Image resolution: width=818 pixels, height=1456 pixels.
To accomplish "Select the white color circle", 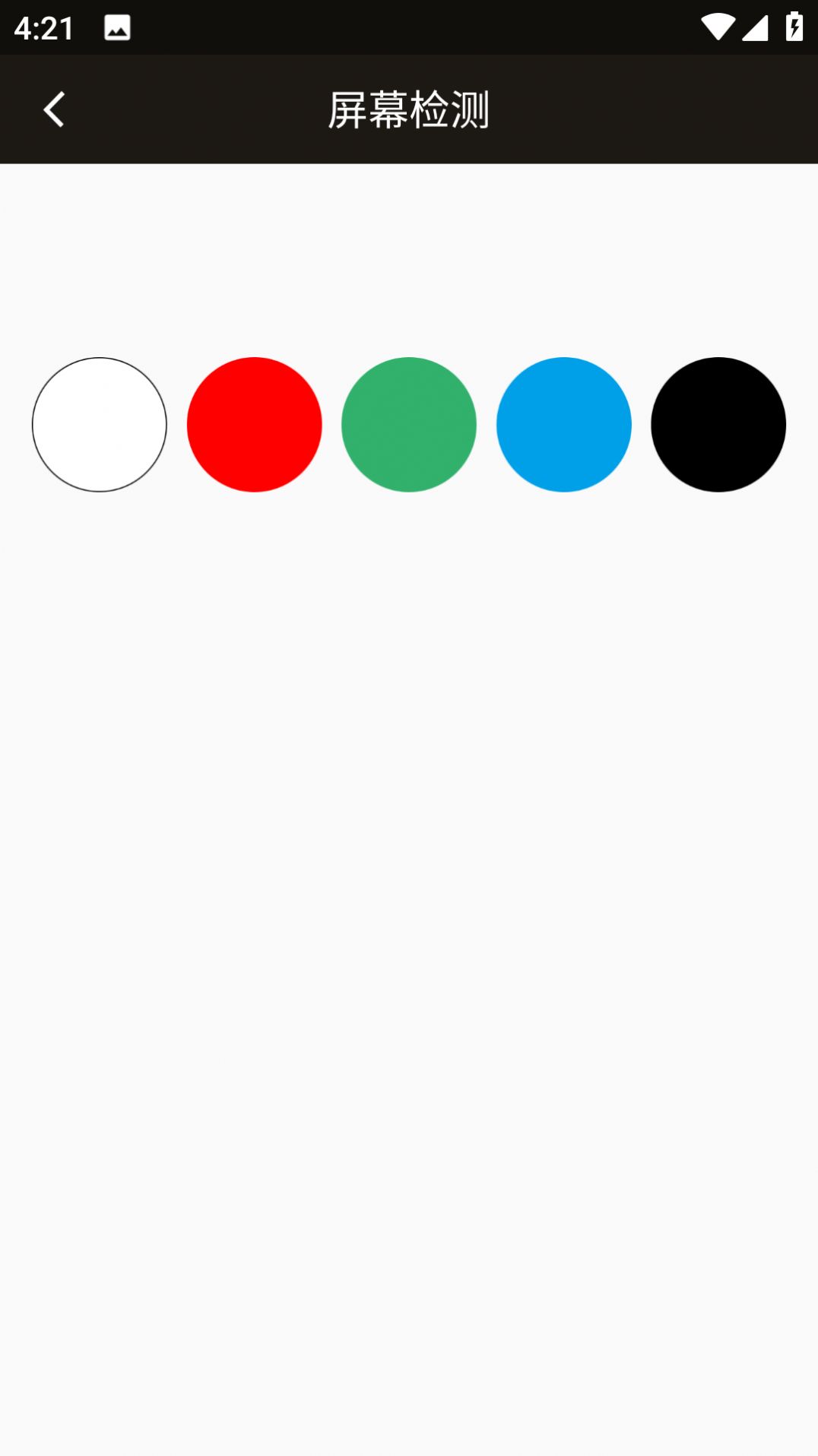I will (x=100, y=425).
